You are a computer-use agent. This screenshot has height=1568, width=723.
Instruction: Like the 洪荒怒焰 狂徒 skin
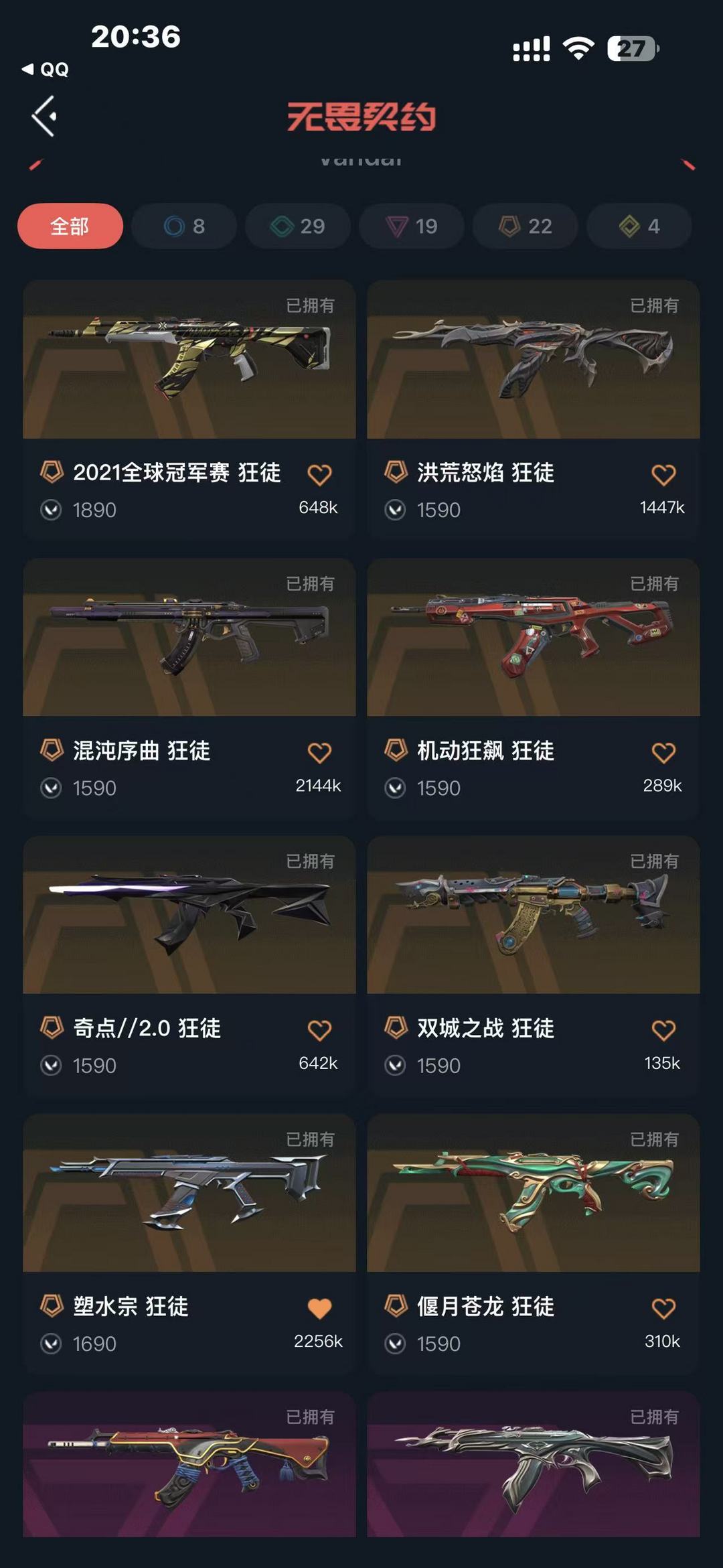click(663, 475)
